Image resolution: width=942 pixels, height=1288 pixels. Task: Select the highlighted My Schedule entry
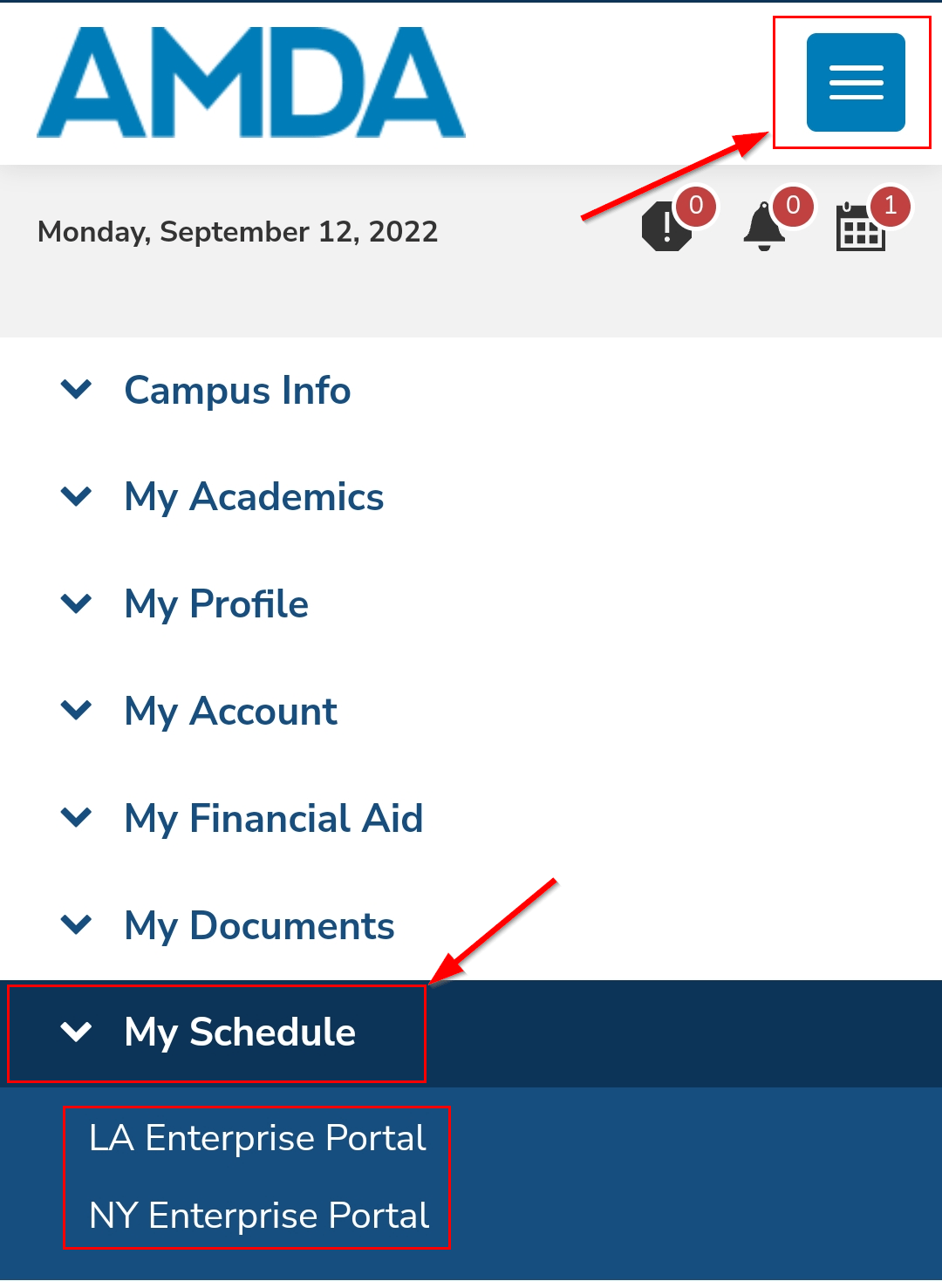pos(240,1032)
